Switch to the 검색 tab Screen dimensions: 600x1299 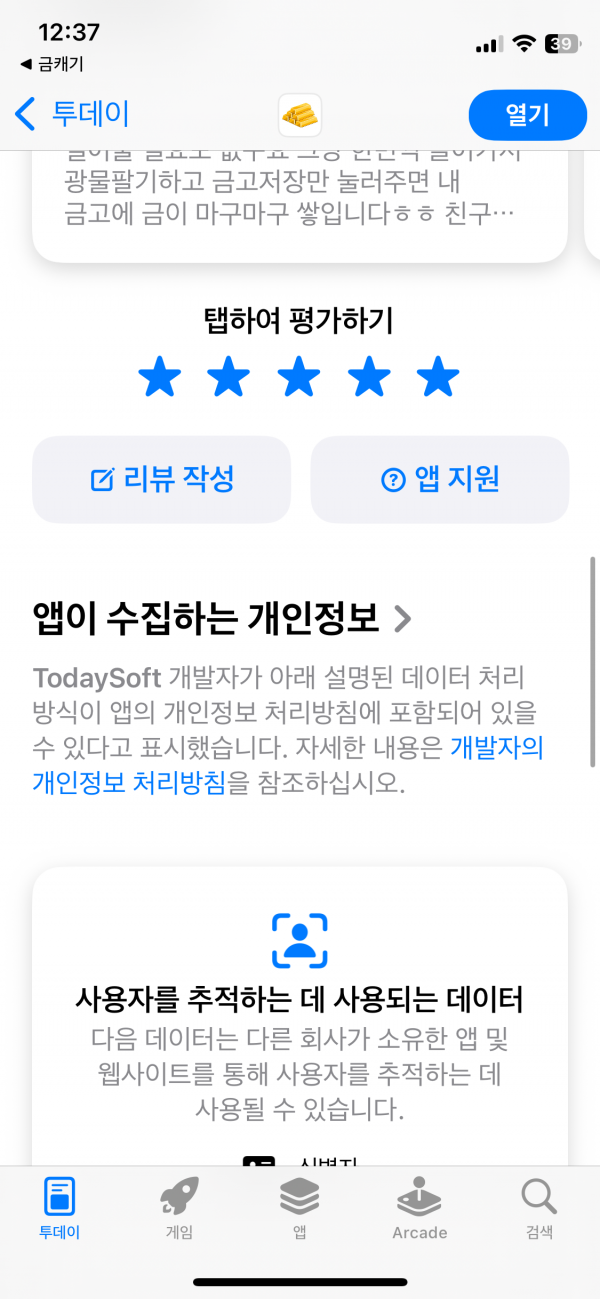pyautogui.click(x=539, y=1207)
